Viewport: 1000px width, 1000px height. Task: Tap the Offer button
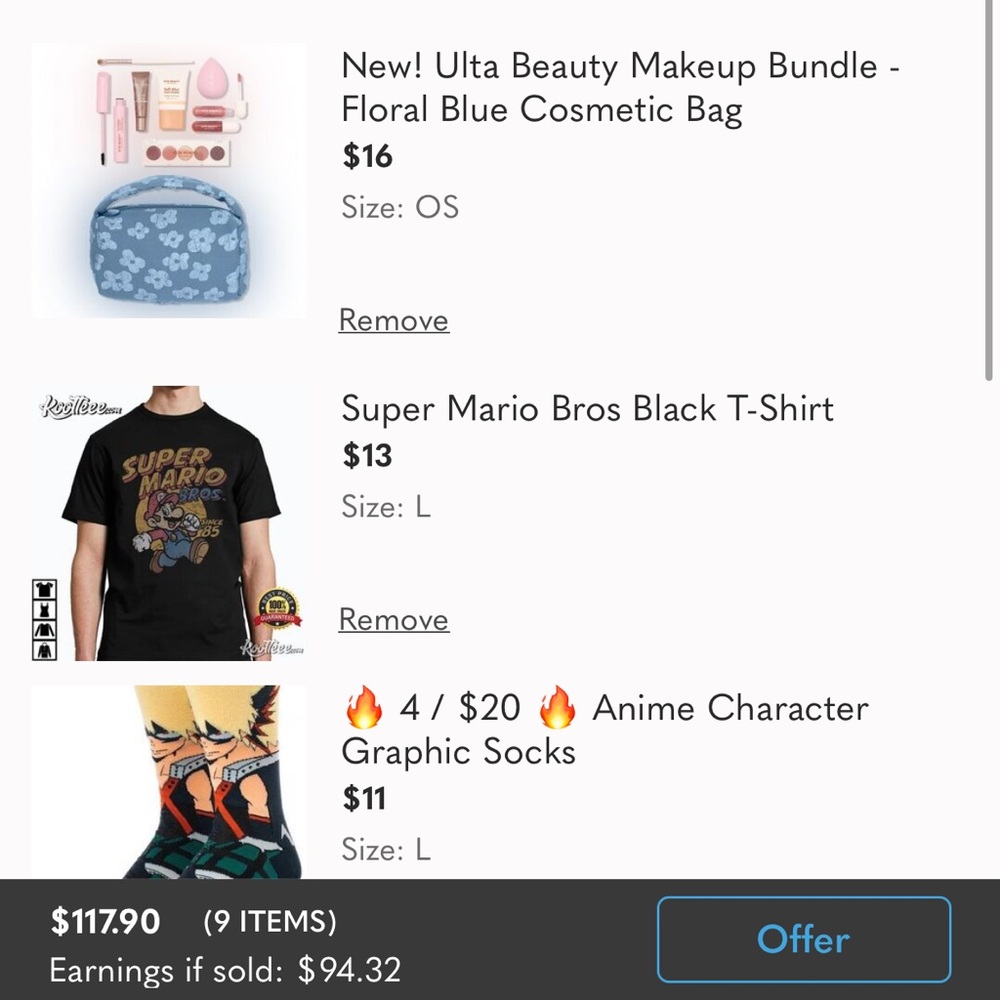[x=803, y=939]
